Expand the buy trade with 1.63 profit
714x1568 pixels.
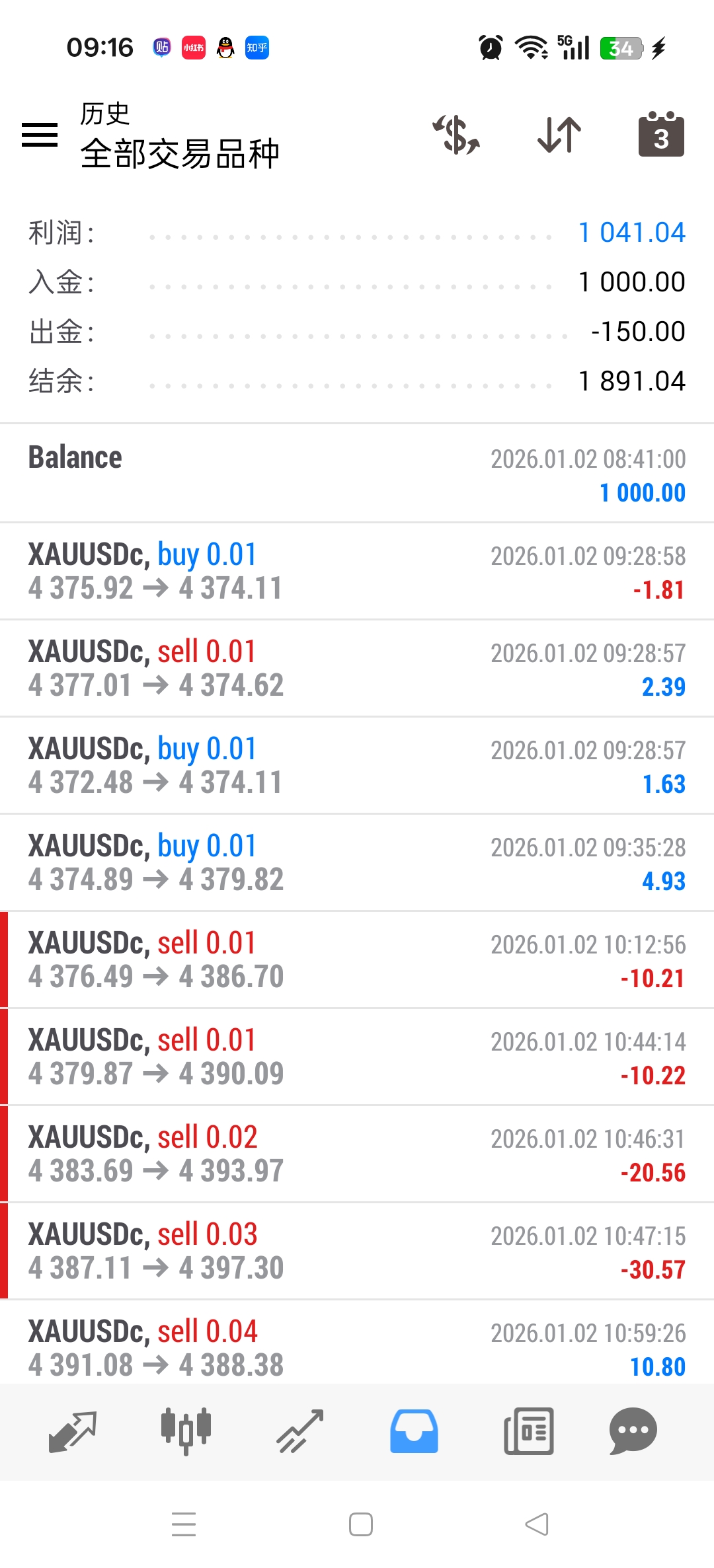coord(357,766)
